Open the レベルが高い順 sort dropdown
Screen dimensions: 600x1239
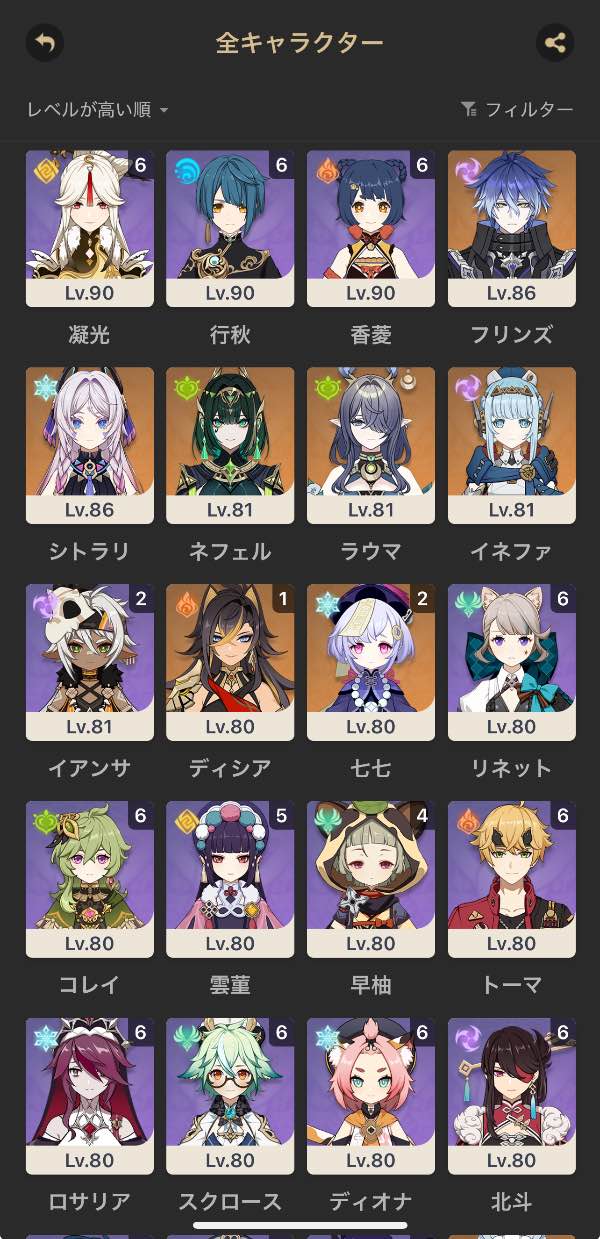pyautogui.click(x=97, y=110)
